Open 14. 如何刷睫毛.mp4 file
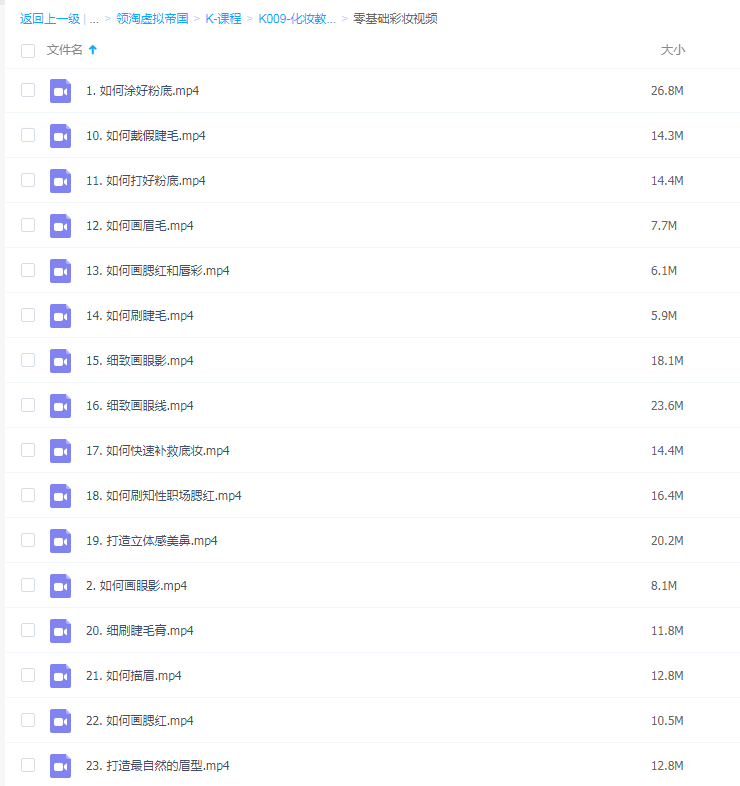Screen dimensions: 740x786 click(x=140, y=316)
